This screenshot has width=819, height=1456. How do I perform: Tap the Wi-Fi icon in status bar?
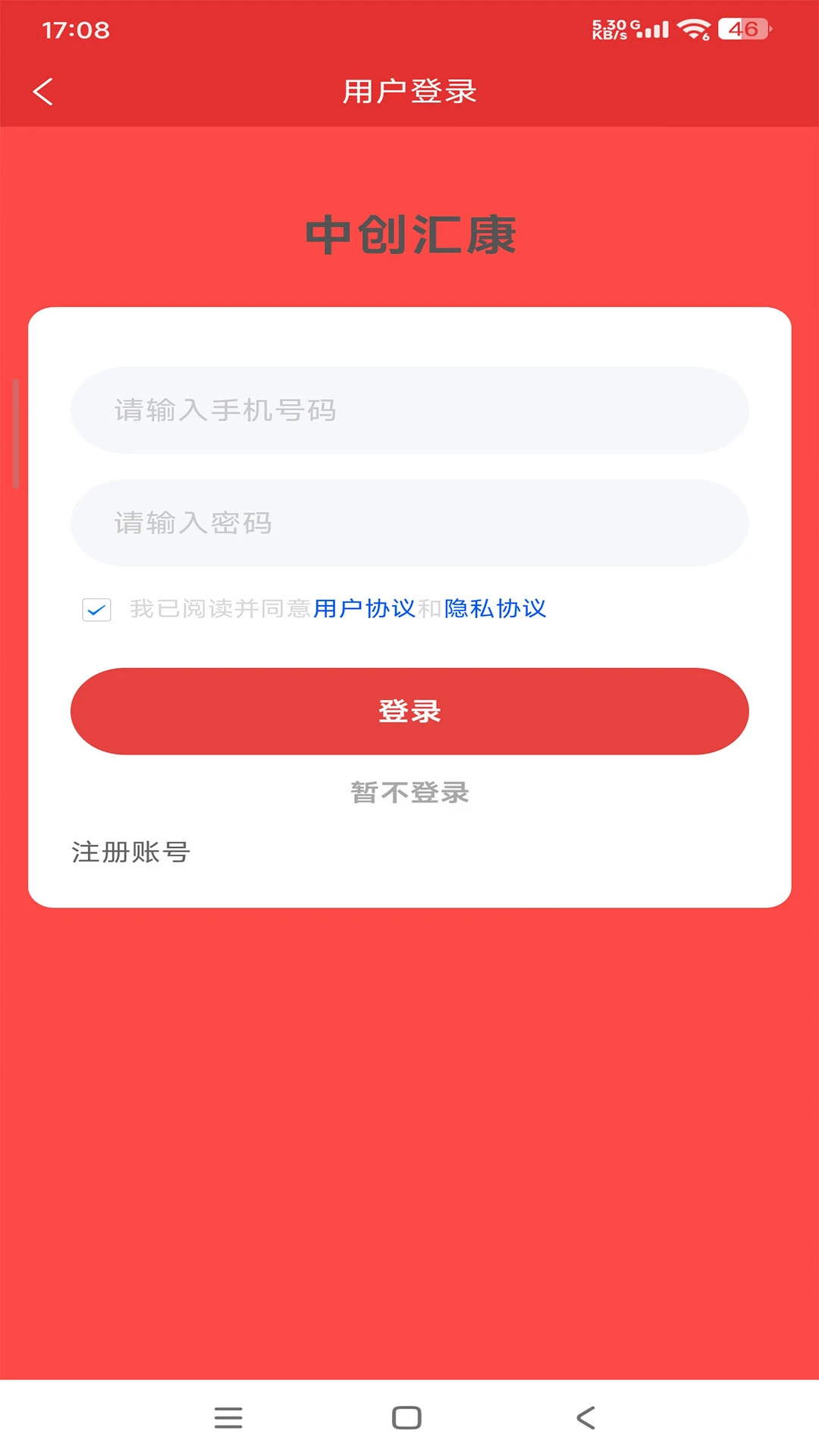692,29
